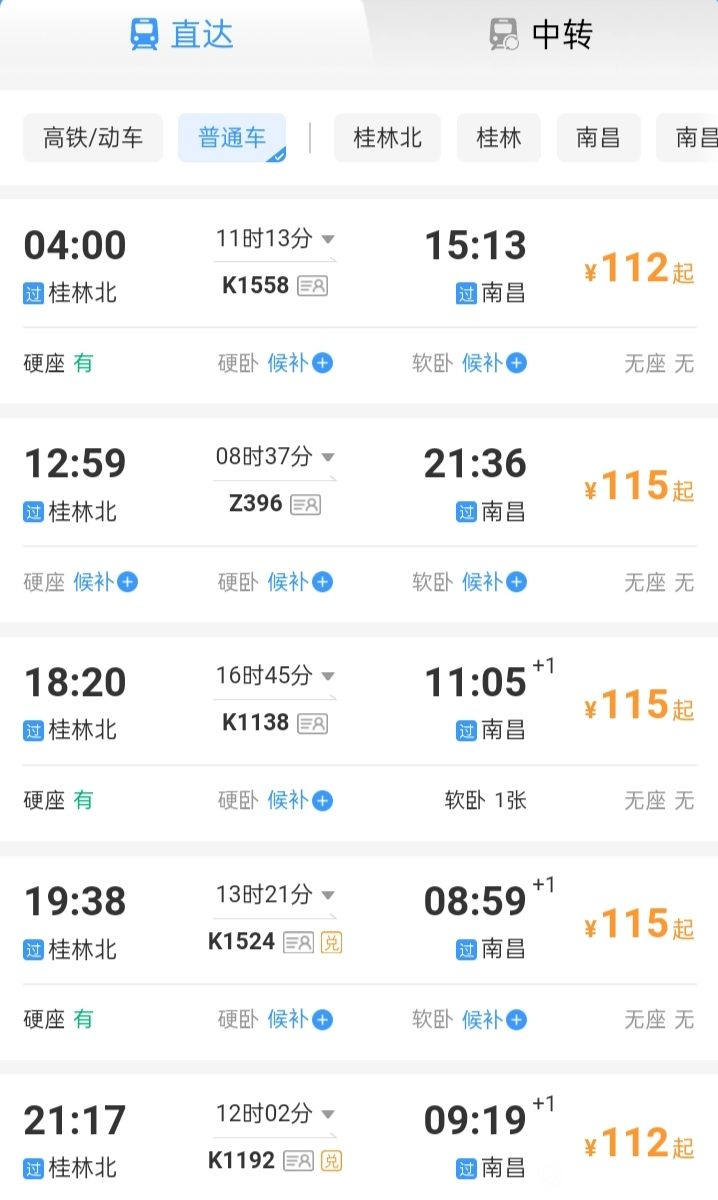
Task: Expand stop details for 11时13分 duration
Action: [x=275, y=239]
